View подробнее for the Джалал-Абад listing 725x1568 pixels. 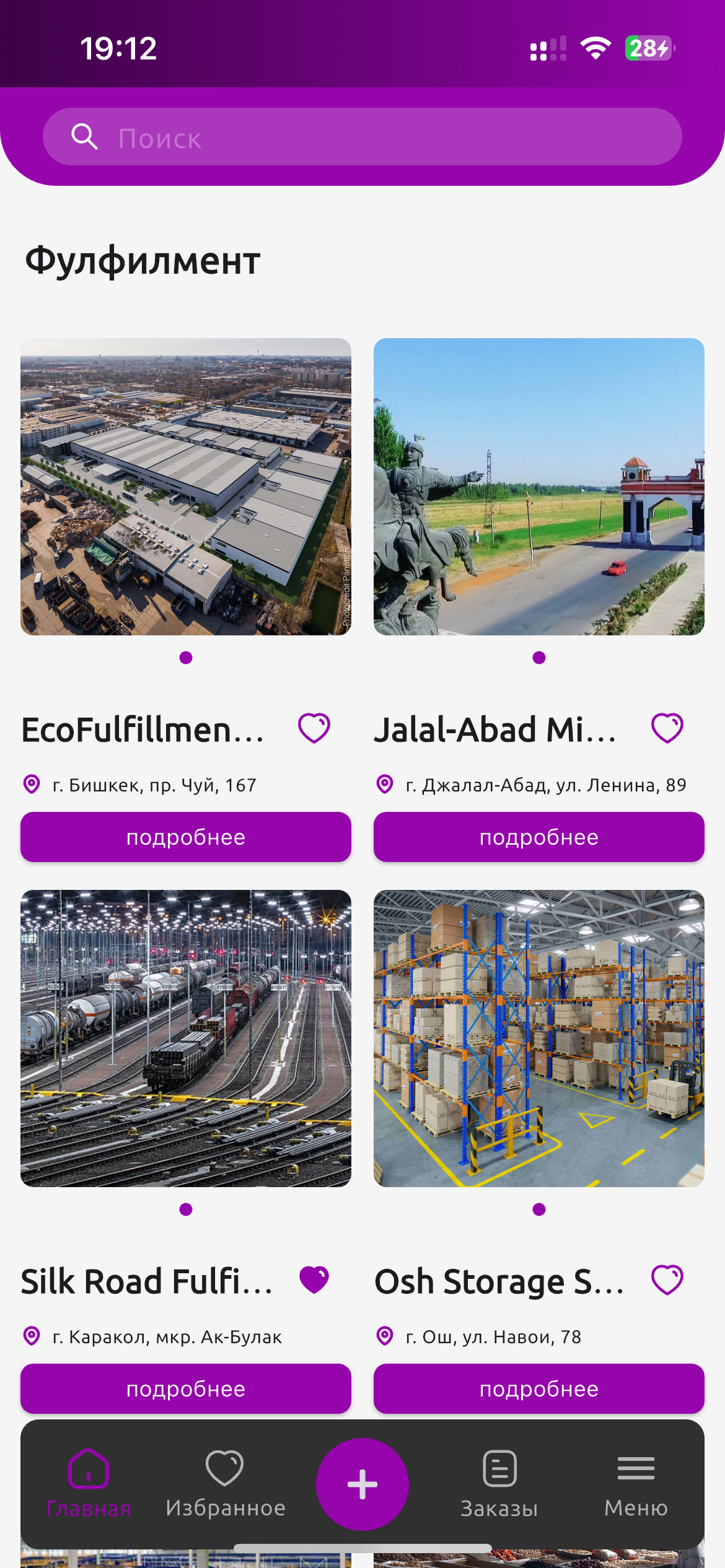click(x=538, y=837)
